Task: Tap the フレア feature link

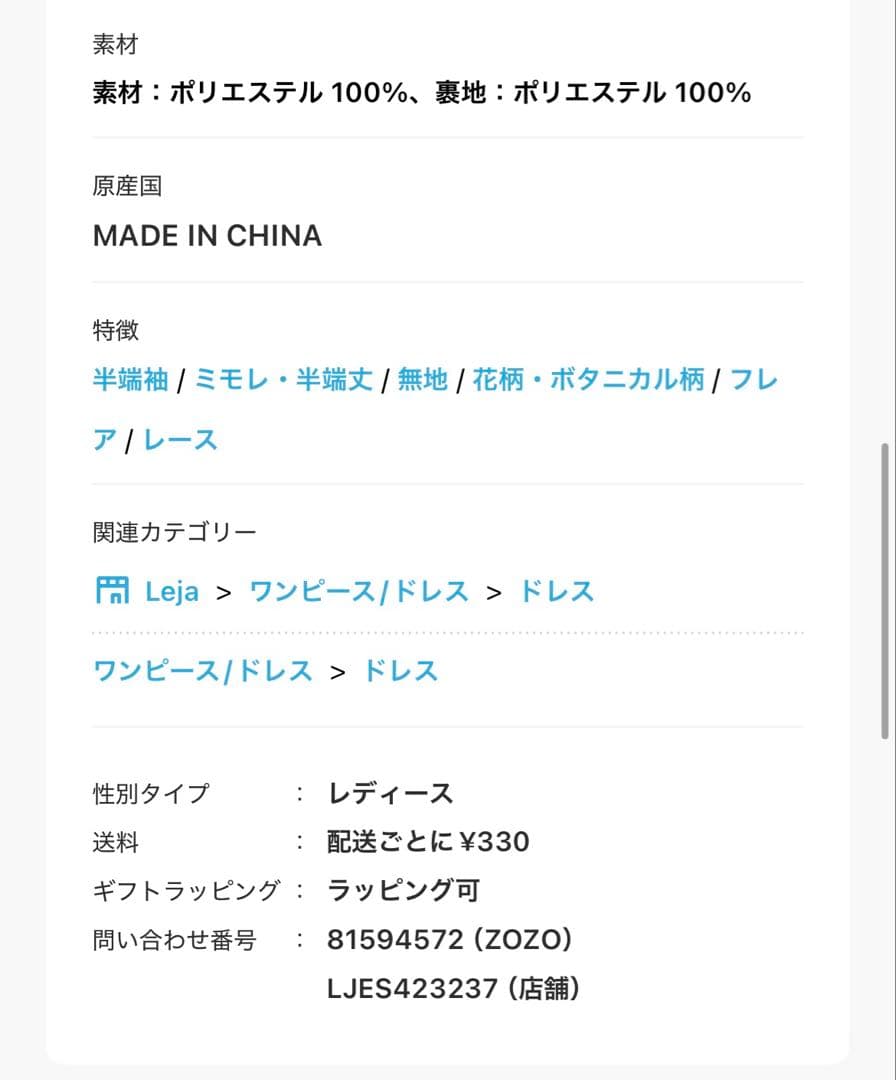Action: [x=753, y=380]
